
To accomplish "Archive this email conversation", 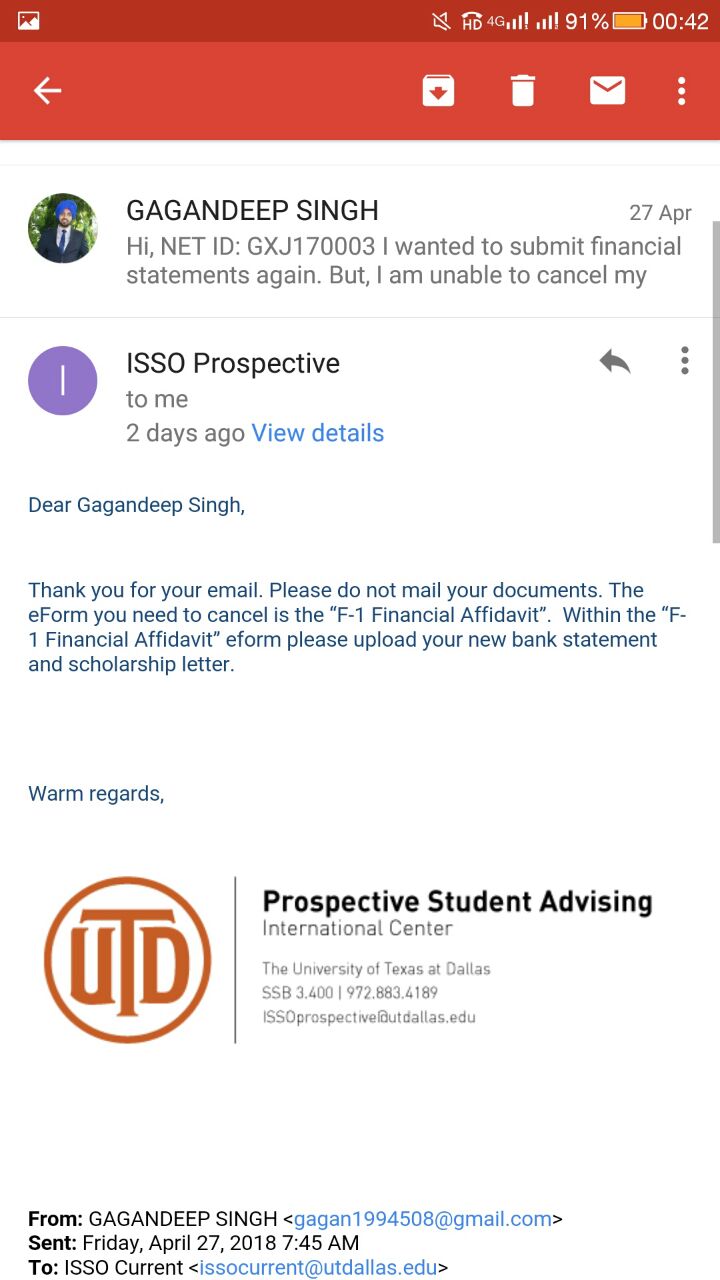I will click(x=438, y=91).
